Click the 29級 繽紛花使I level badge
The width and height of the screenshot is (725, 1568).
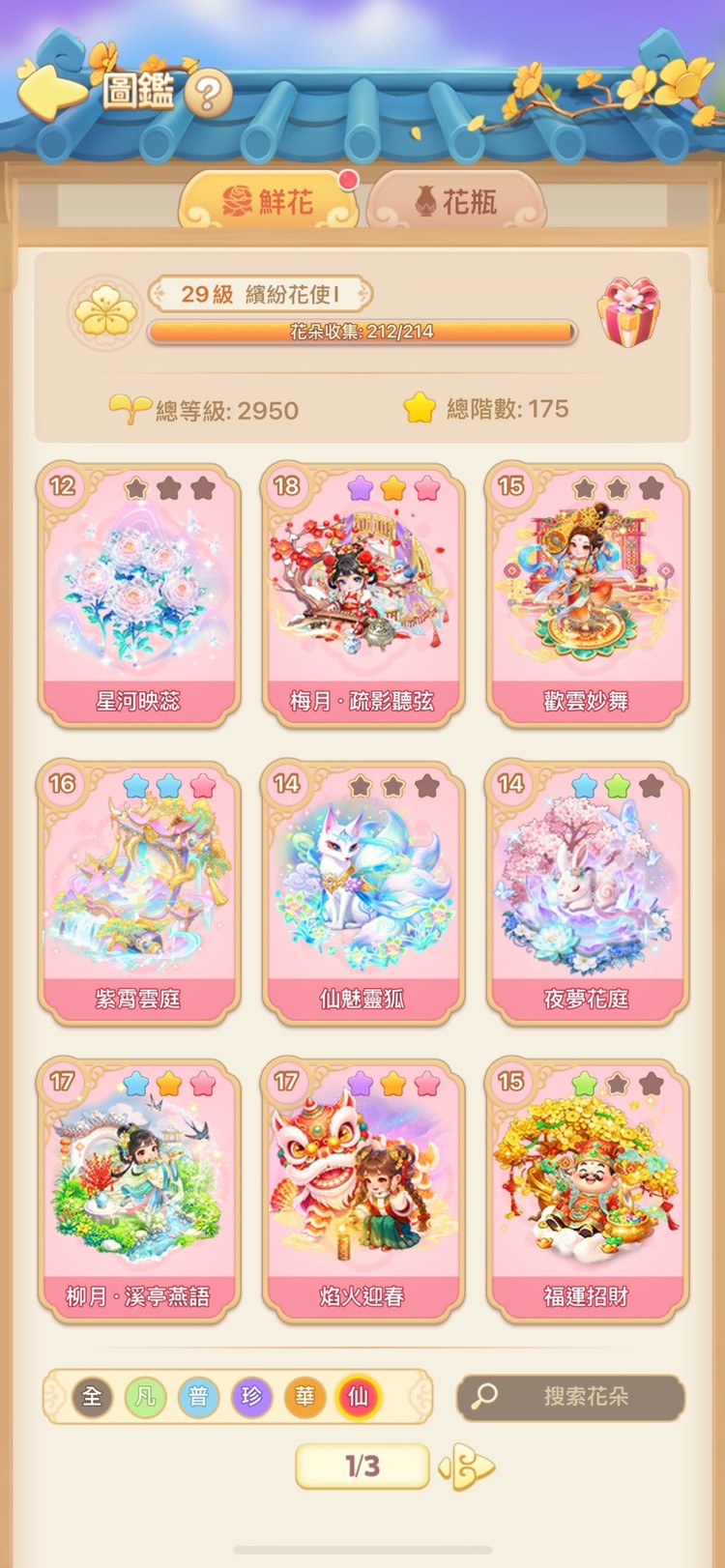[x=261, y=292]
